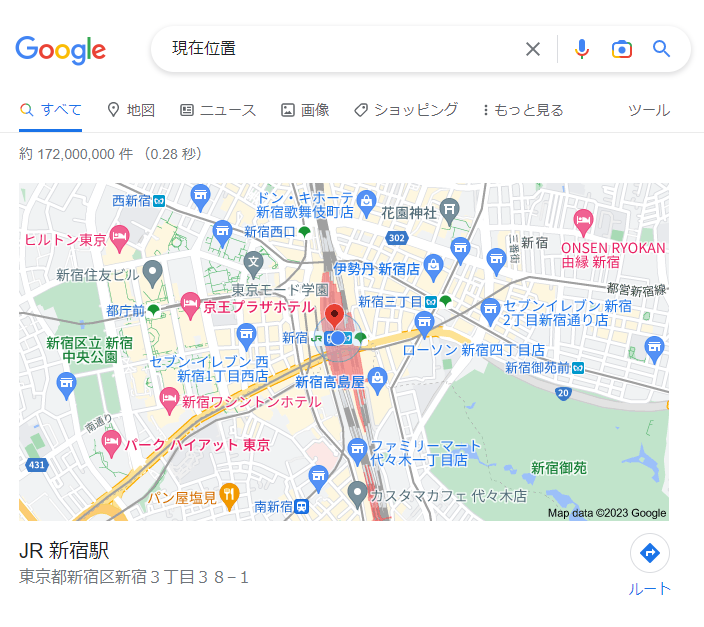
Task: Clear the search query with X
Action: (x=533, y=49)
